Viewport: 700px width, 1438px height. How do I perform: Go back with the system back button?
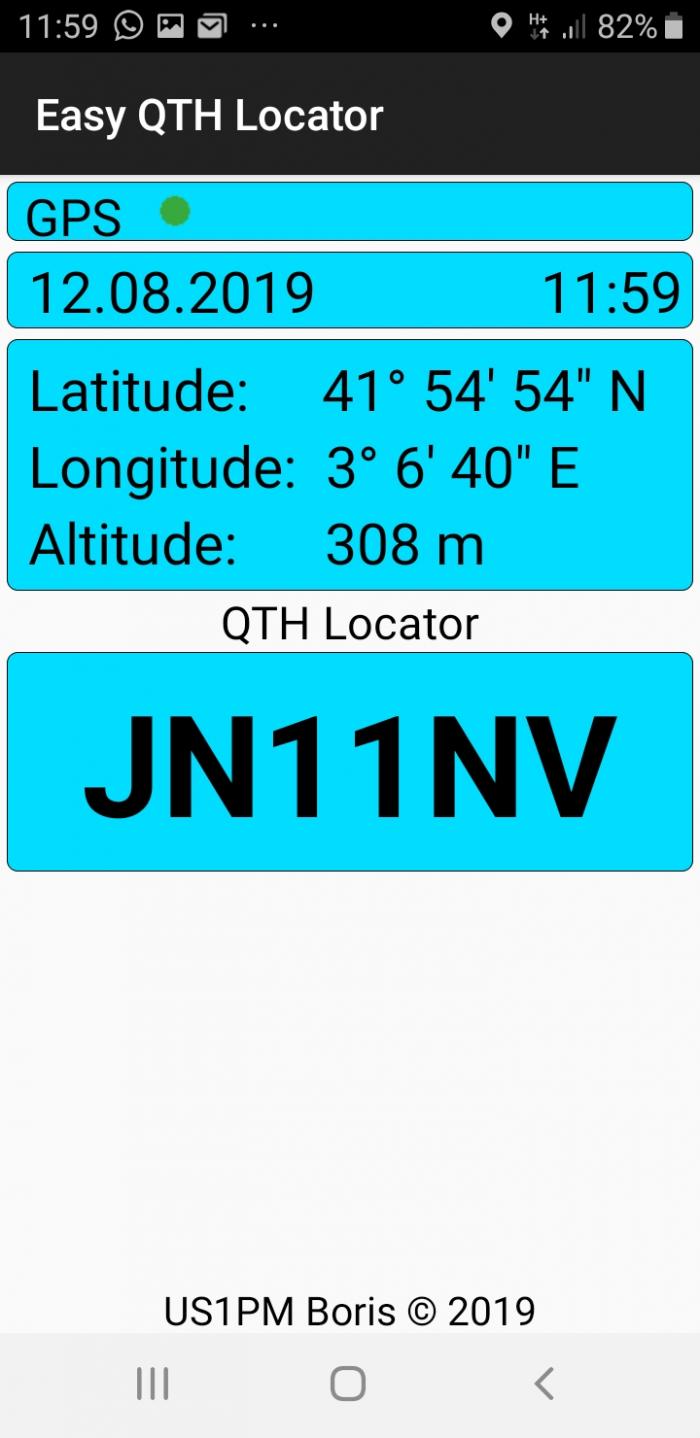(544, 1384)
